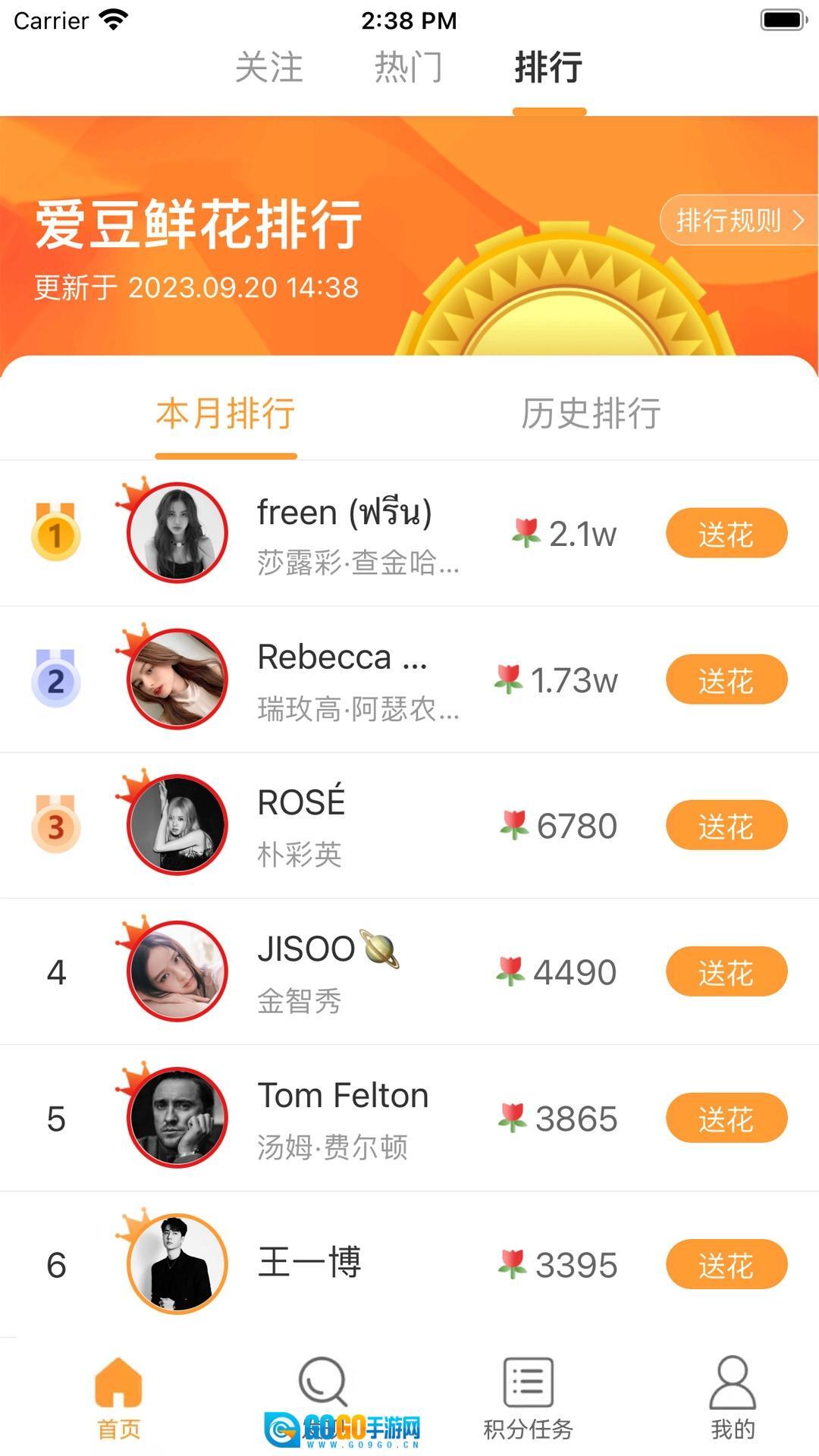Tap 送花 button next to Tom Felton
The width and height of the screenshot is (819, 1456).
[x=726, y=1117]
